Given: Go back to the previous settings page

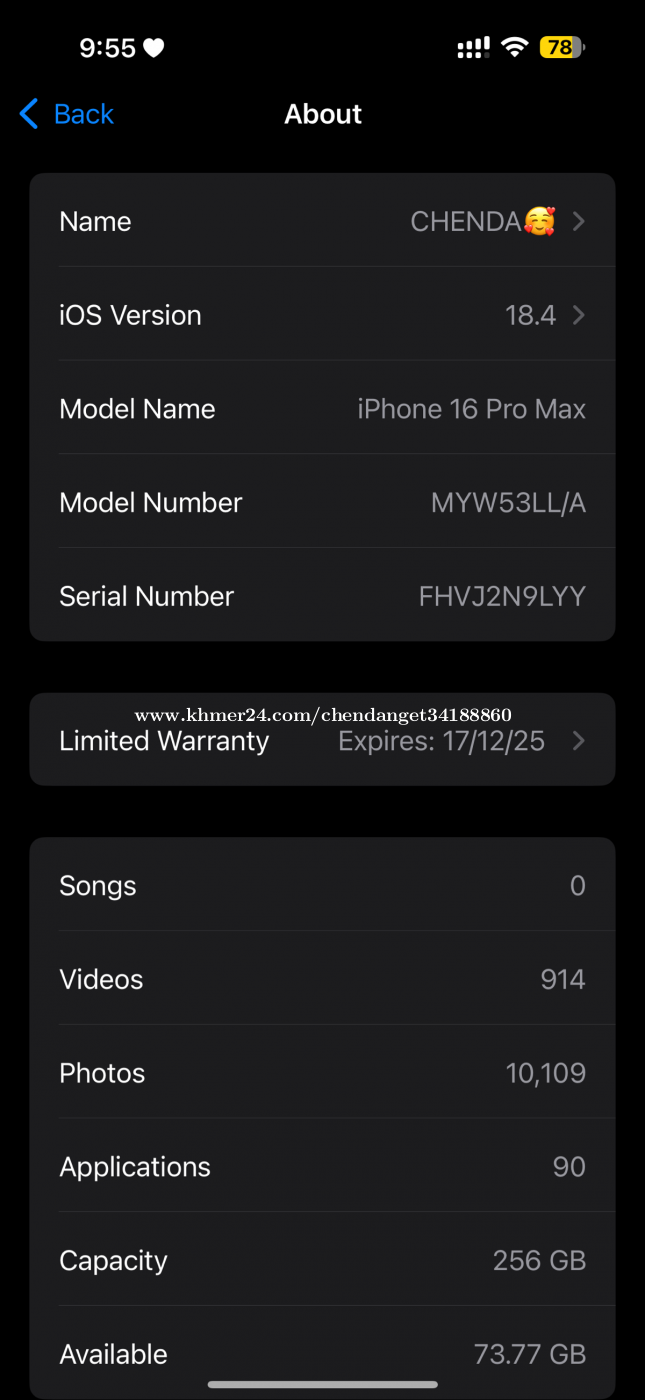Looking at the screenshot, I should coord(66,114).
